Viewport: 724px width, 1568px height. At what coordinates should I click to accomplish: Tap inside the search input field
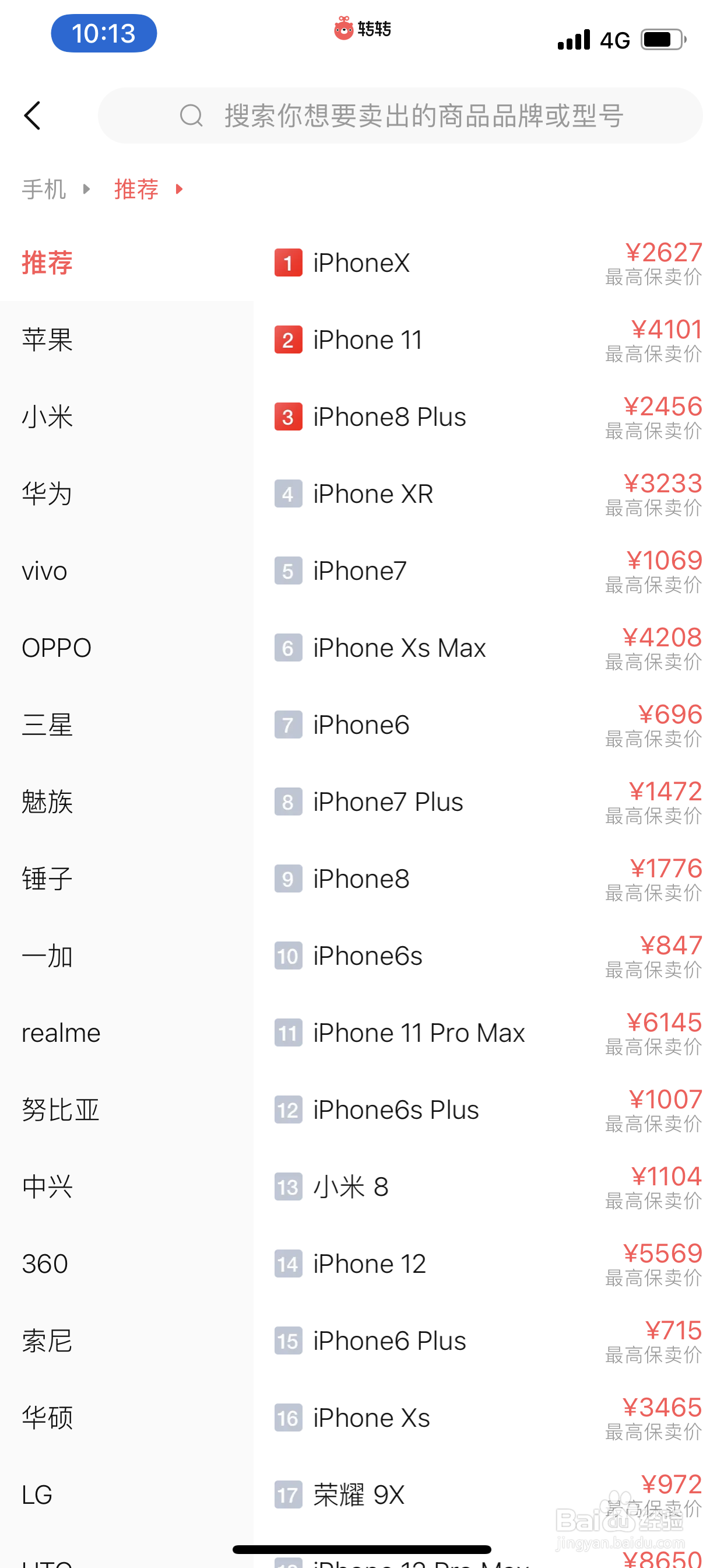point(402,116)
